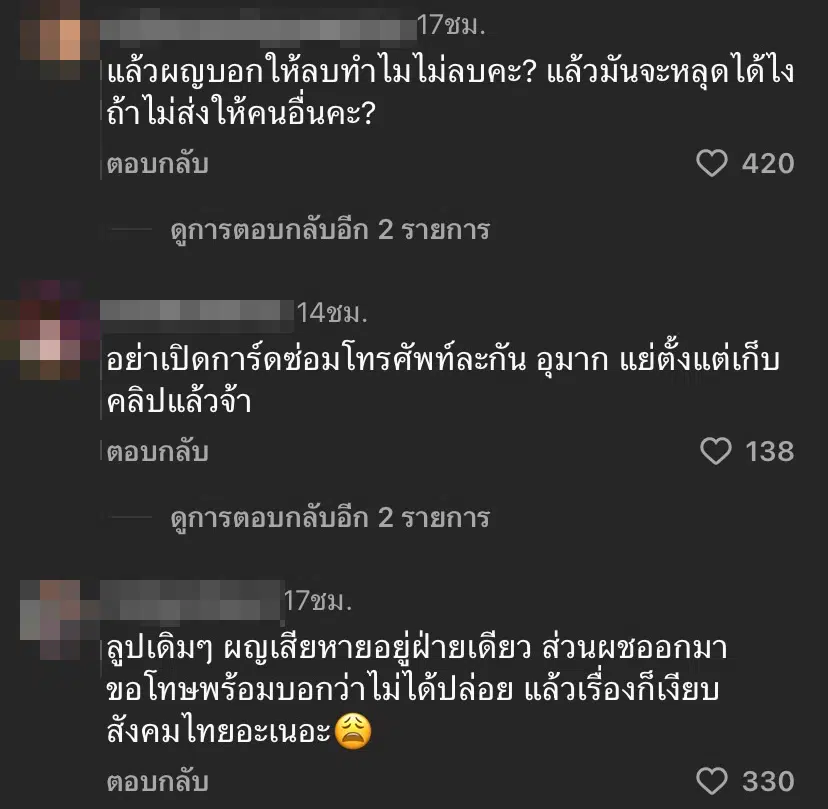Viewport: 828px width, 809px height.
Task: Like the comment with 420 likes
Action: 711,164
